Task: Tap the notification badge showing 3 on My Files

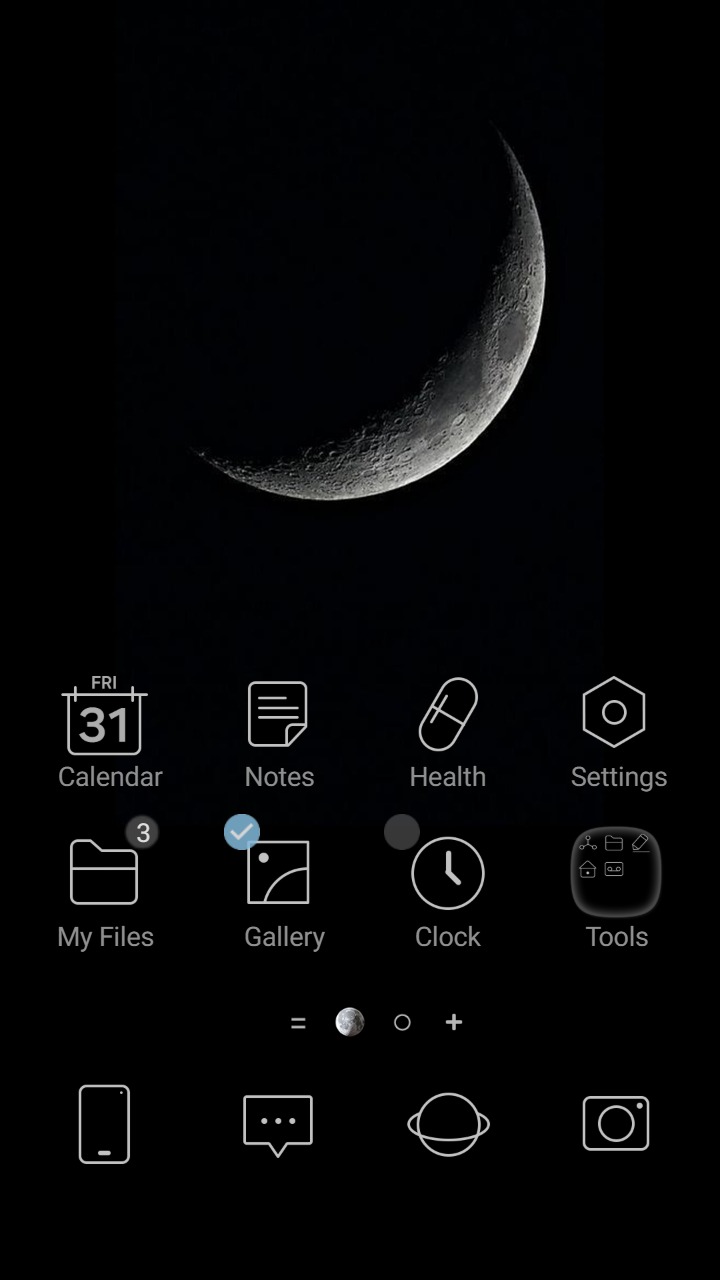Action: [142, 831]
